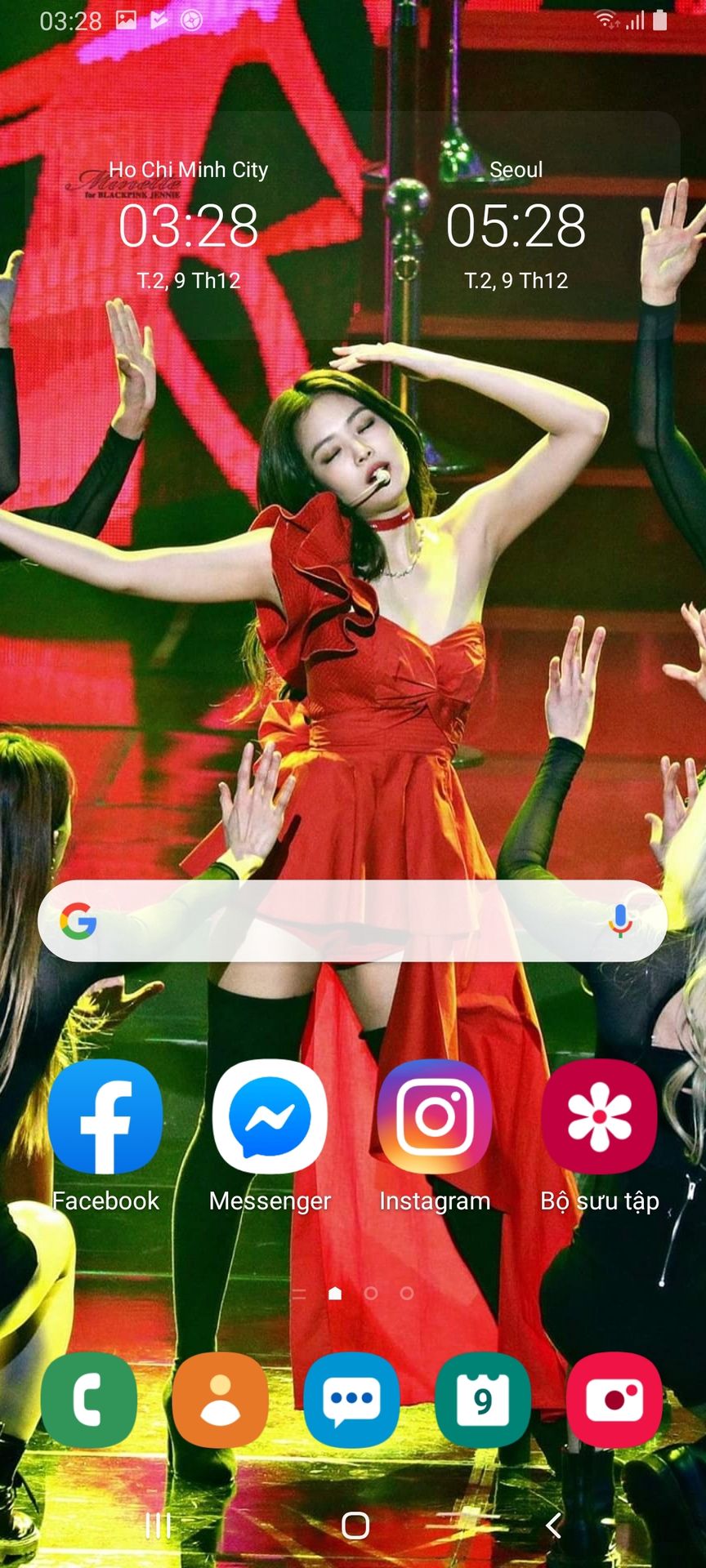Launch the red camera app in the dock
This screenshot has width=706, height=1568.
coord(614,1400)
